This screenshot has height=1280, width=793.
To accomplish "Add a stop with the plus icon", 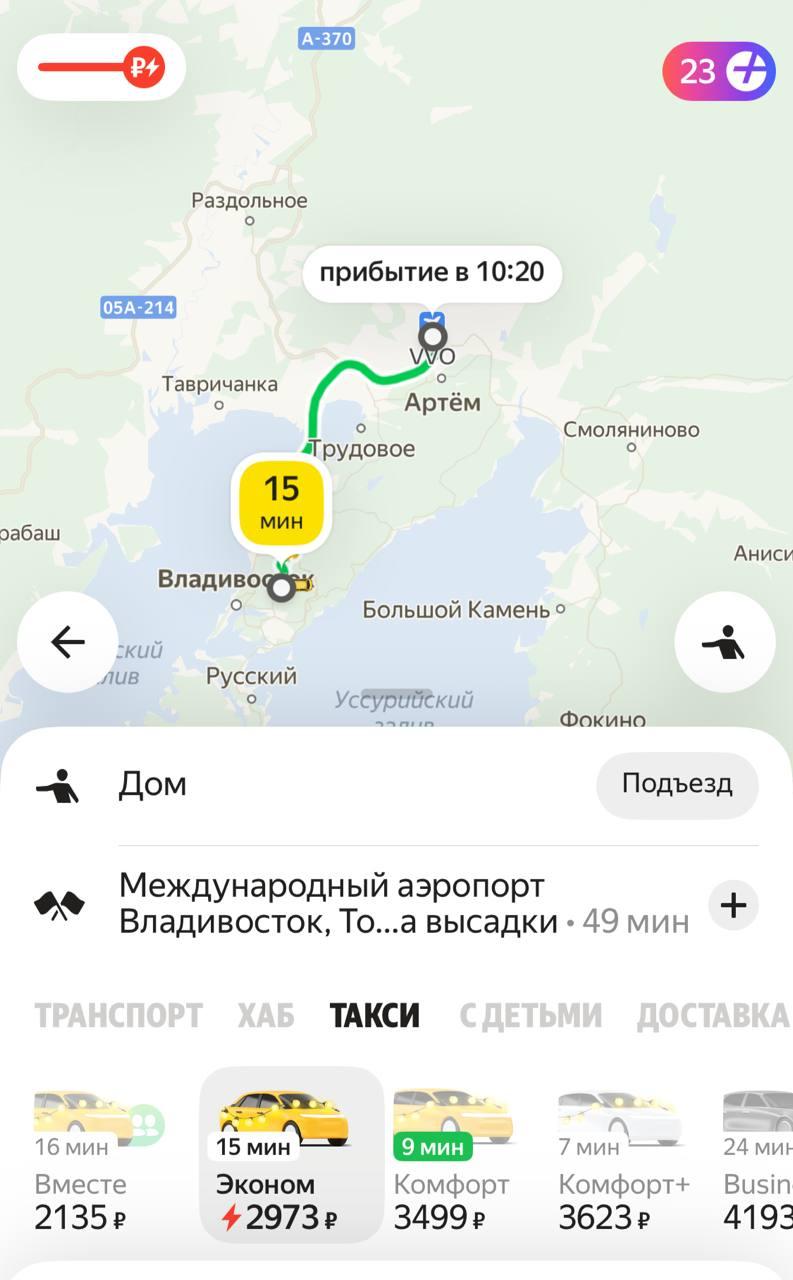I will click(733, 906).
